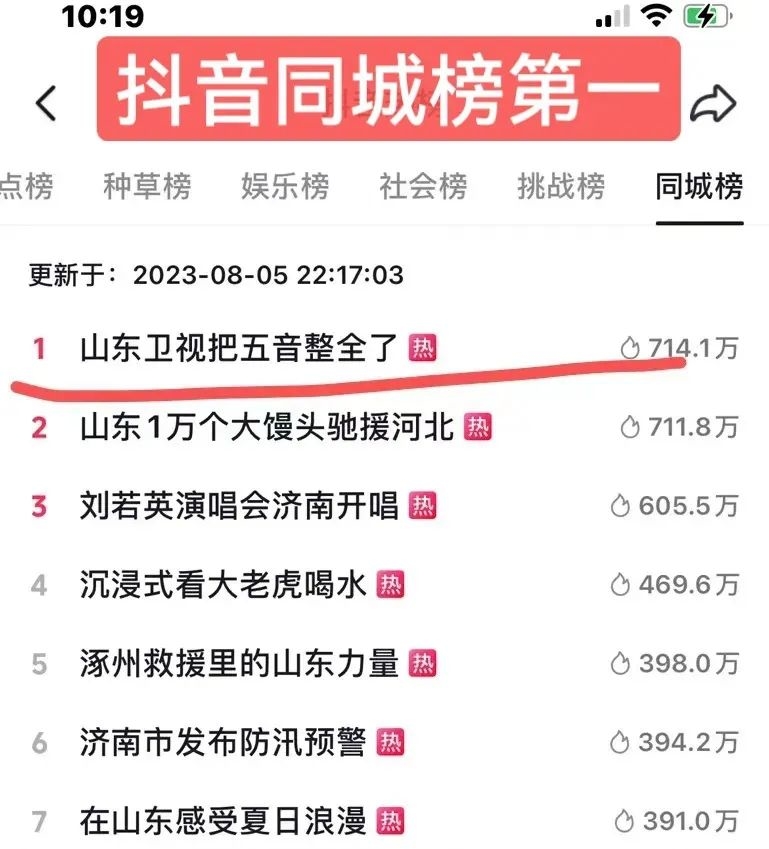769x849 pixels.
Task: Select rank number 1 in the list
Action: [x=38, y=349]
